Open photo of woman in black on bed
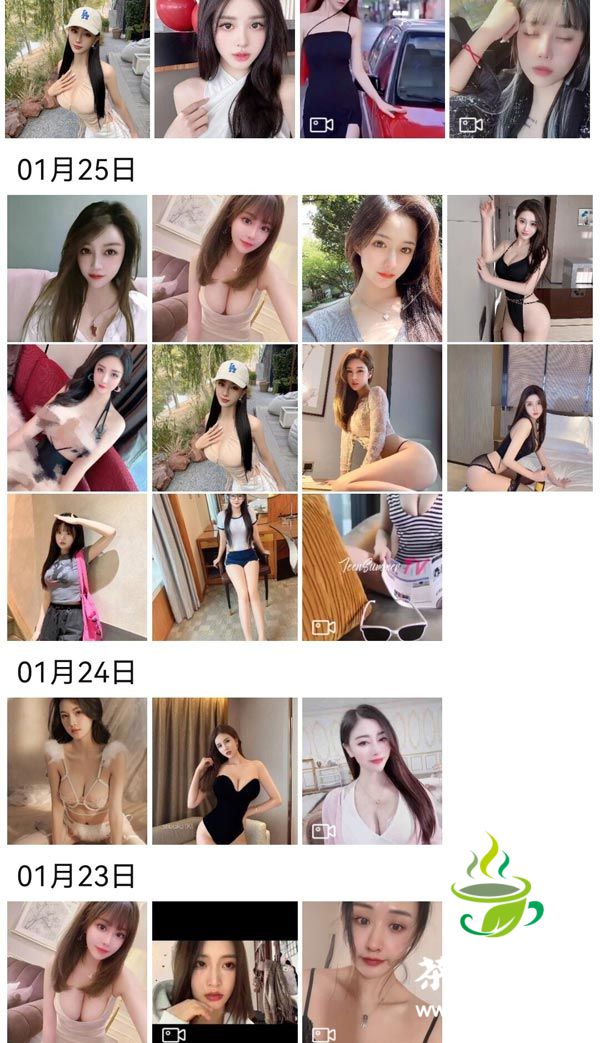 pos(519,418)
